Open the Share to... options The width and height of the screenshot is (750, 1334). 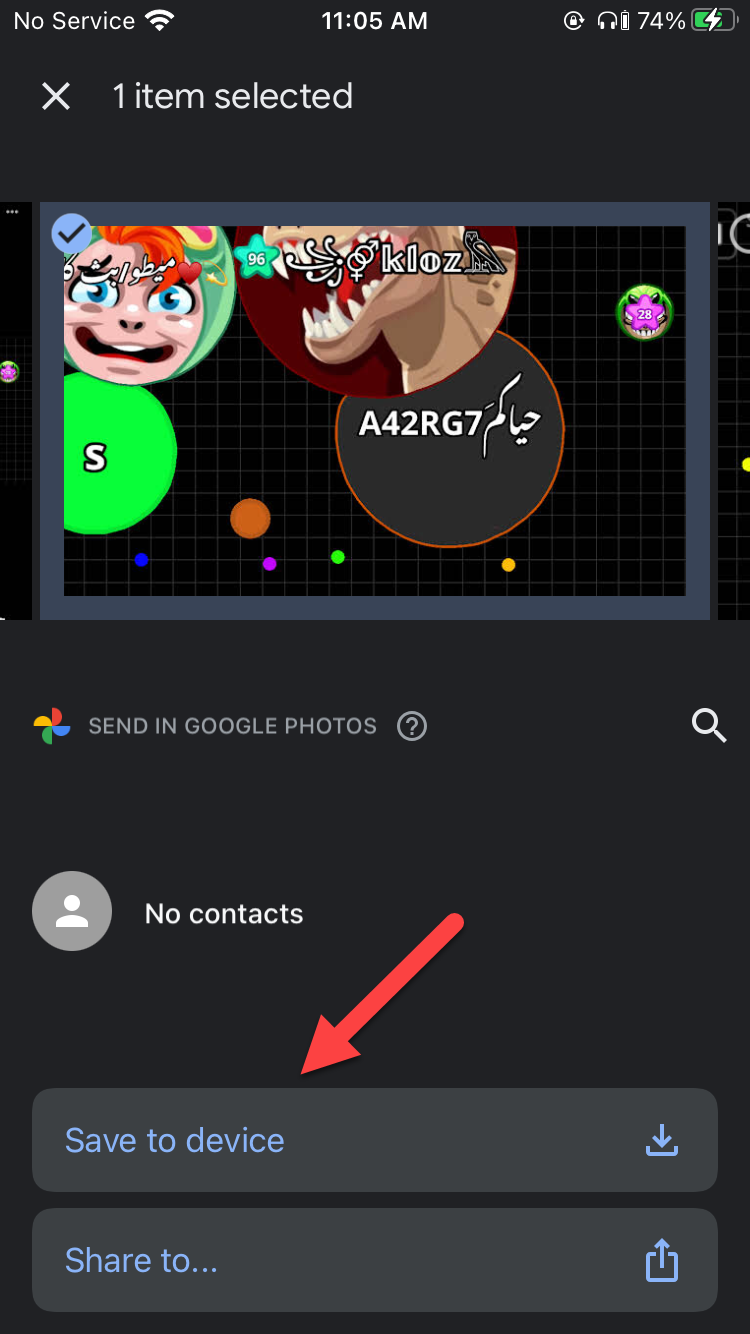coord(374,1260)
